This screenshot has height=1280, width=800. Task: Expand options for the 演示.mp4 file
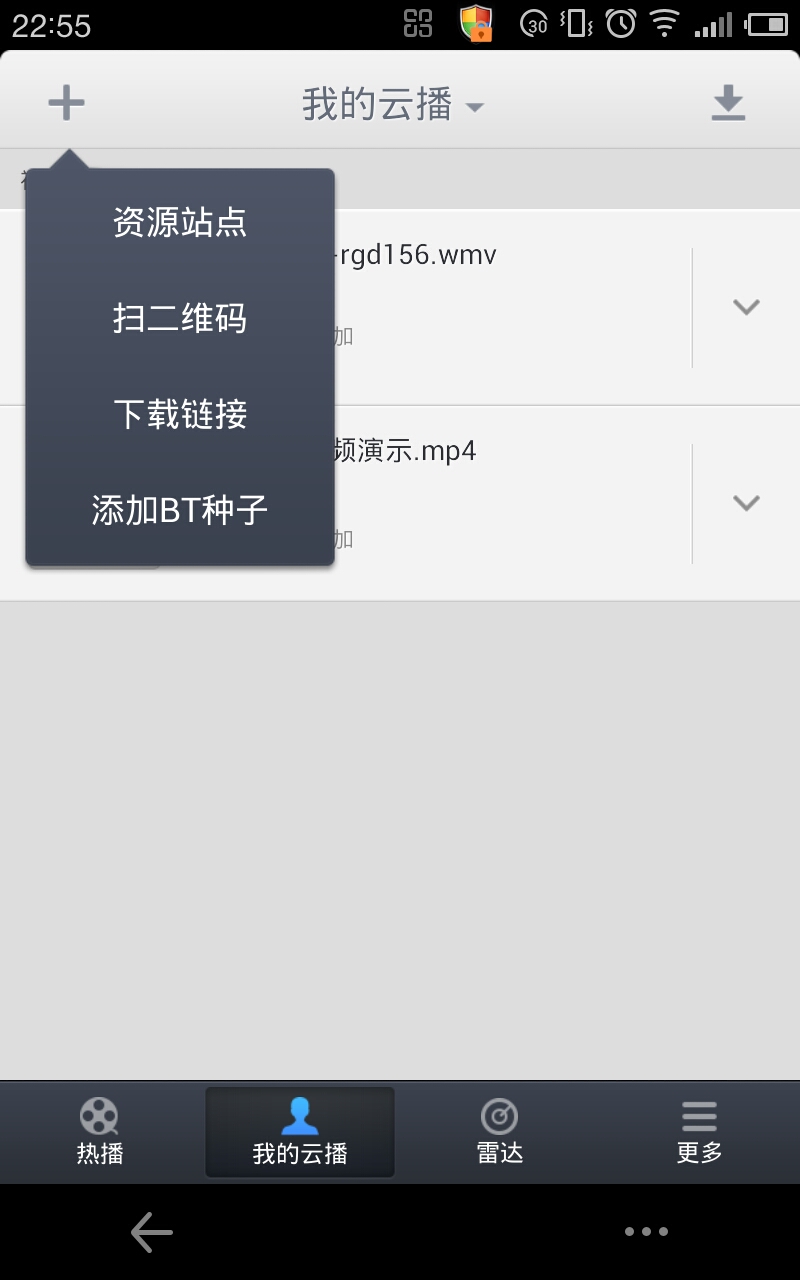tap(746, 503)
